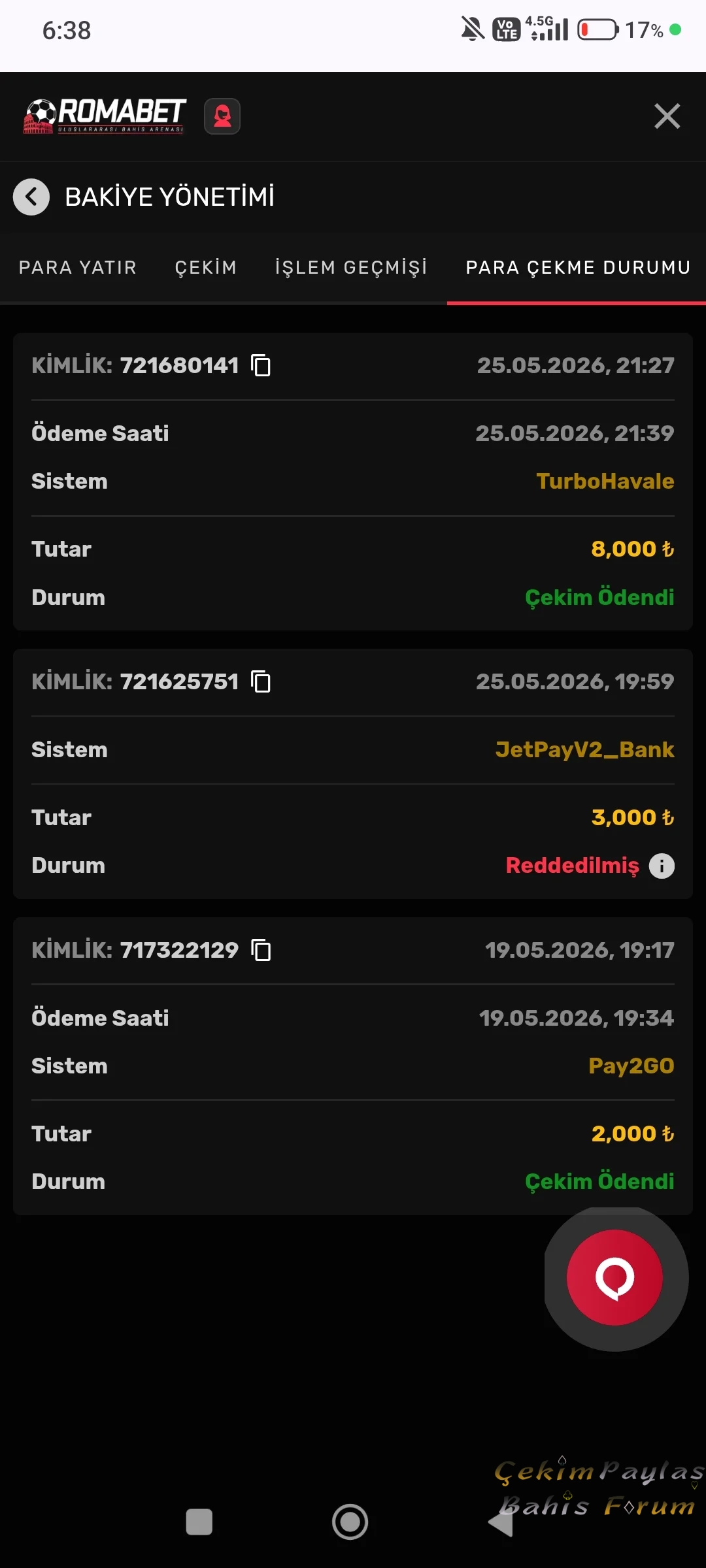
Task: Open the profile avatar icon
Action: 222,116
